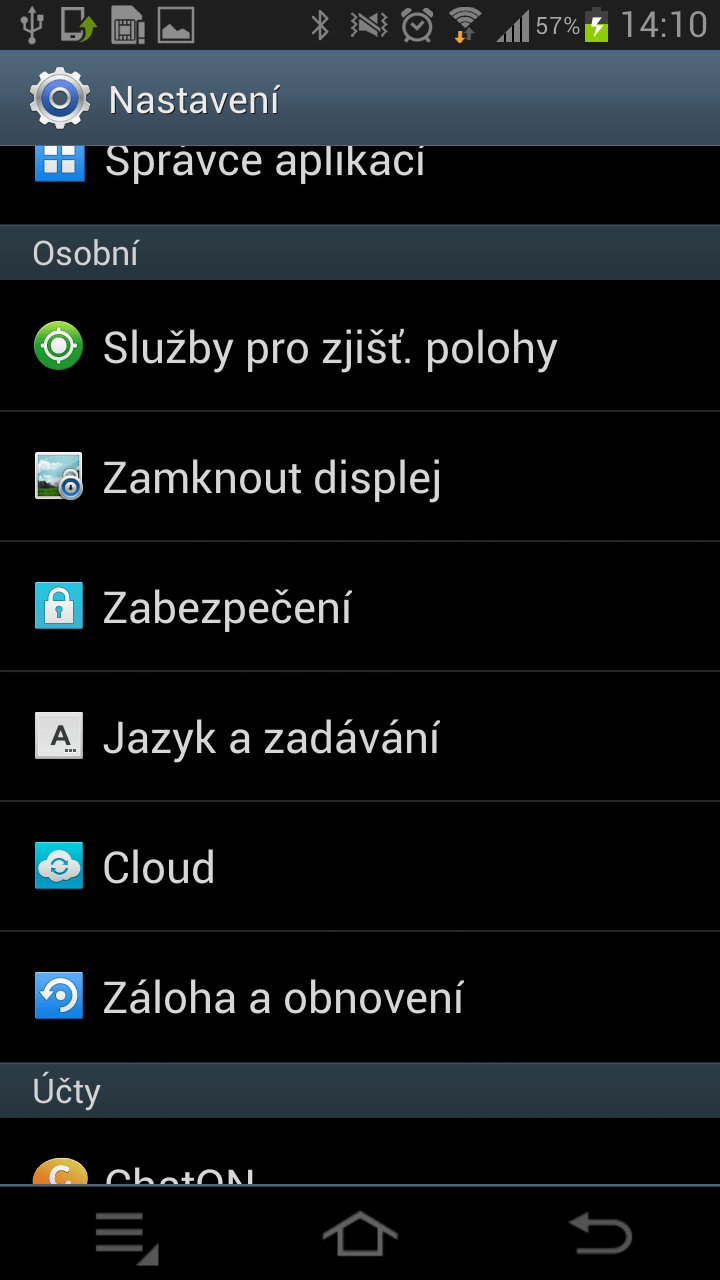Image resolution: width=720 pixels, height=1280 pixels.
Task: Go to the home screen
Action: [x=360, y=1233]
